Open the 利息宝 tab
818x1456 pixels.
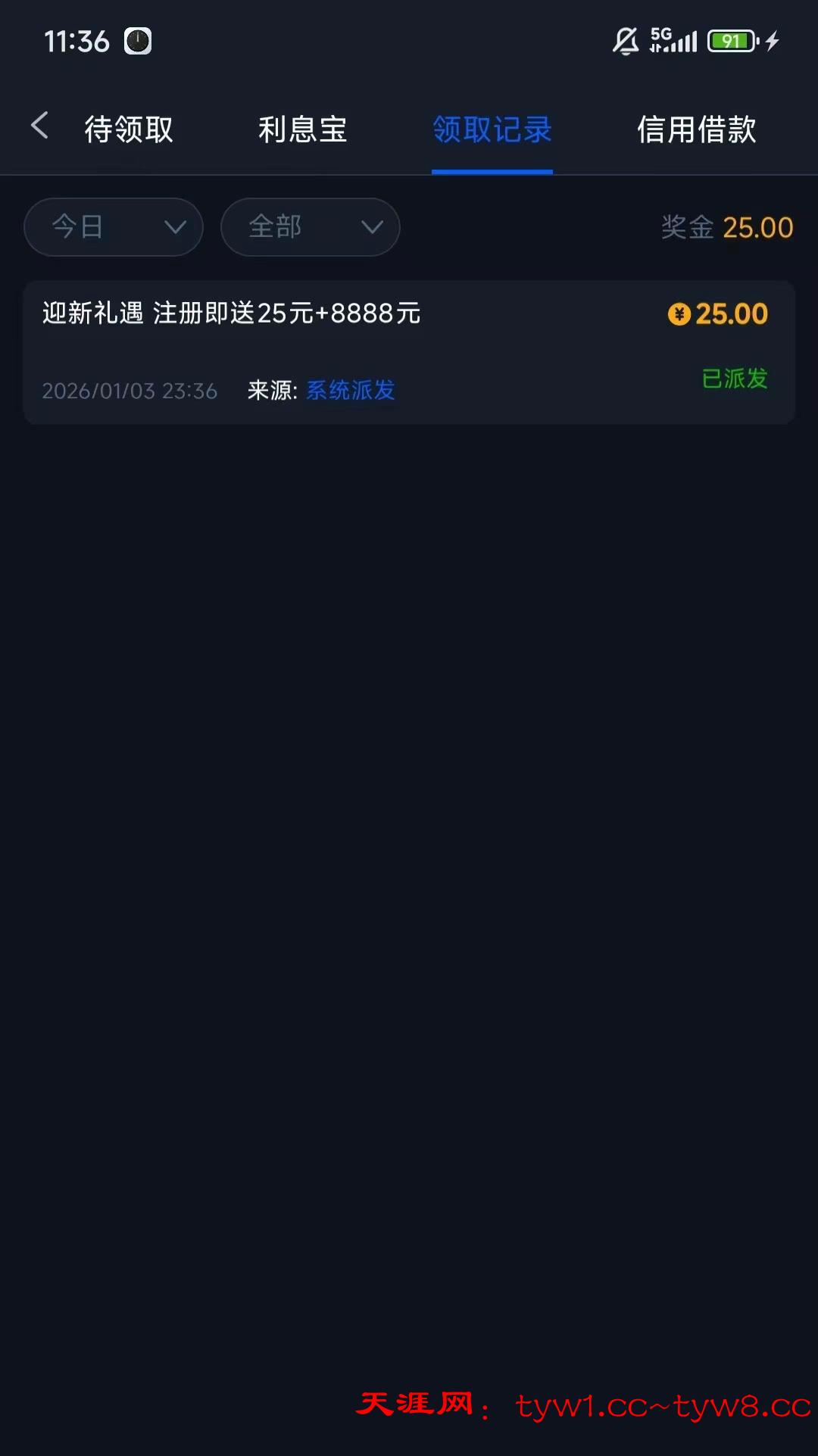(302, 129)
